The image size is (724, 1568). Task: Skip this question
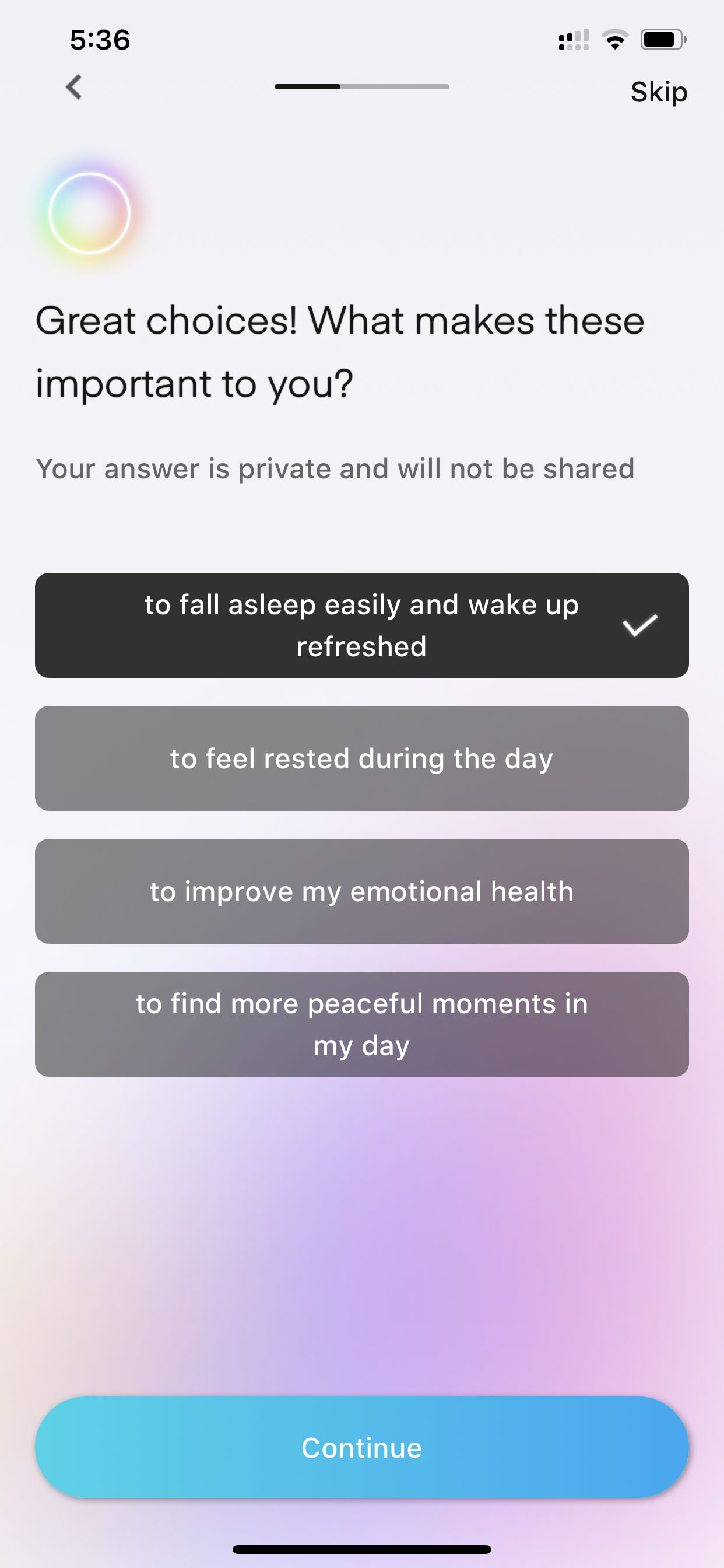pyautogui.click(x=659, y=93)
